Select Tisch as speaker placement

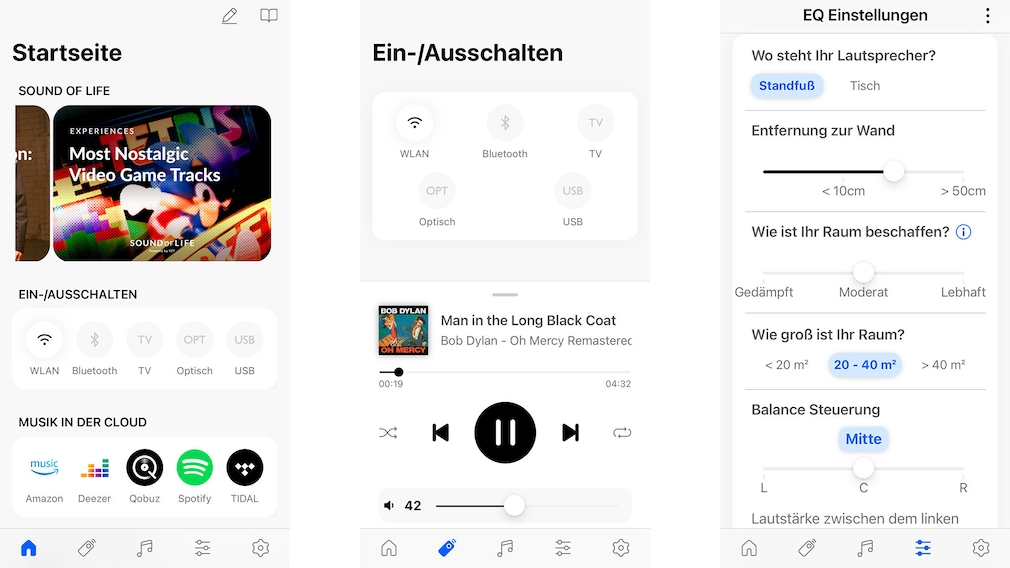865,86
